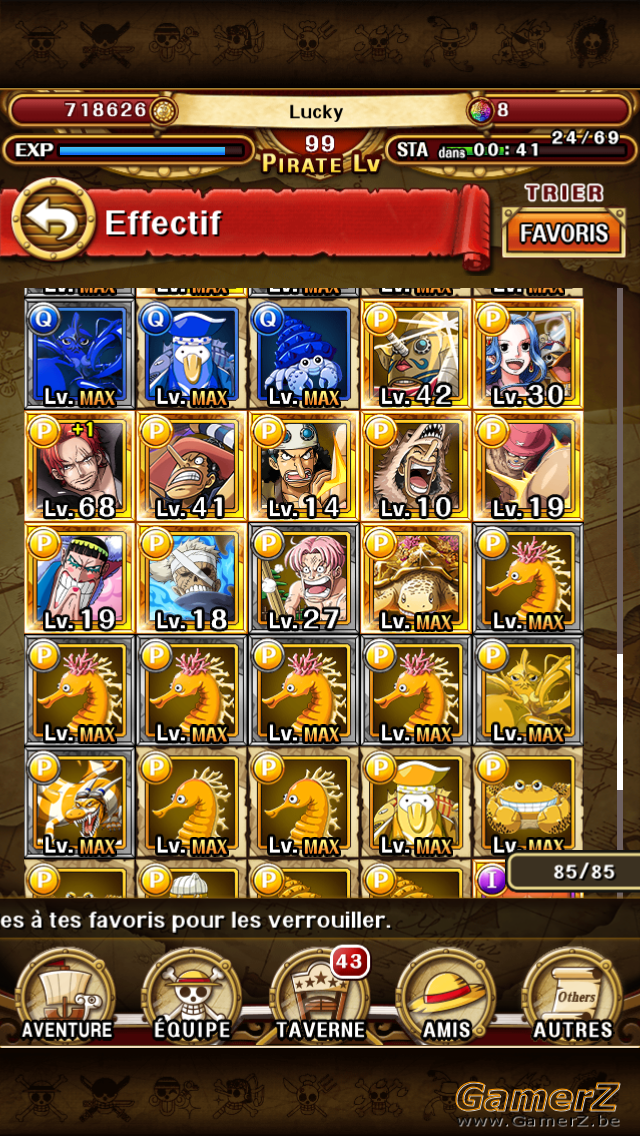Open the Autres tab
The image size is (640, 1136).
573,993
